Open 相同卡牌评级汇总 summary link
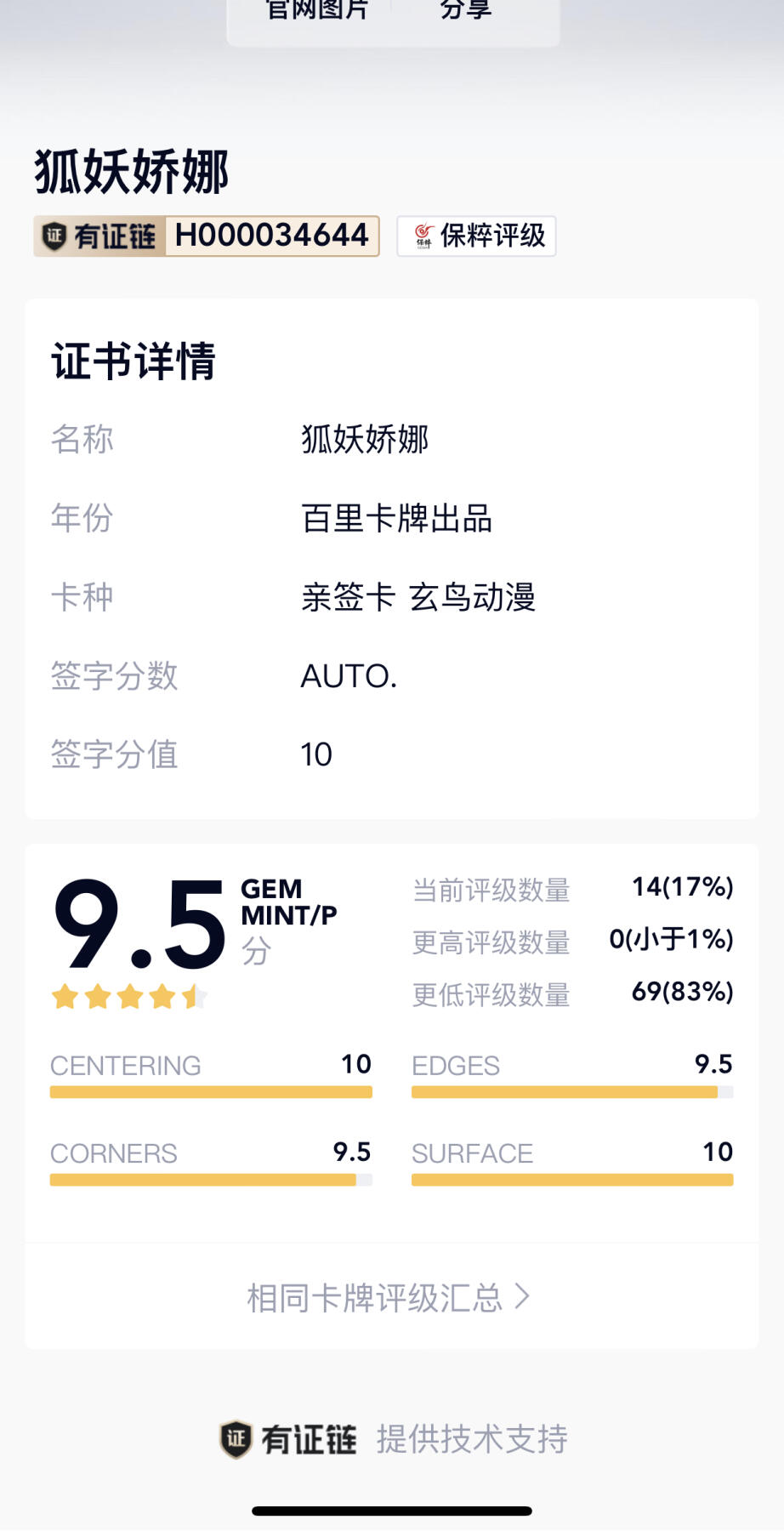 (374, 1297)
